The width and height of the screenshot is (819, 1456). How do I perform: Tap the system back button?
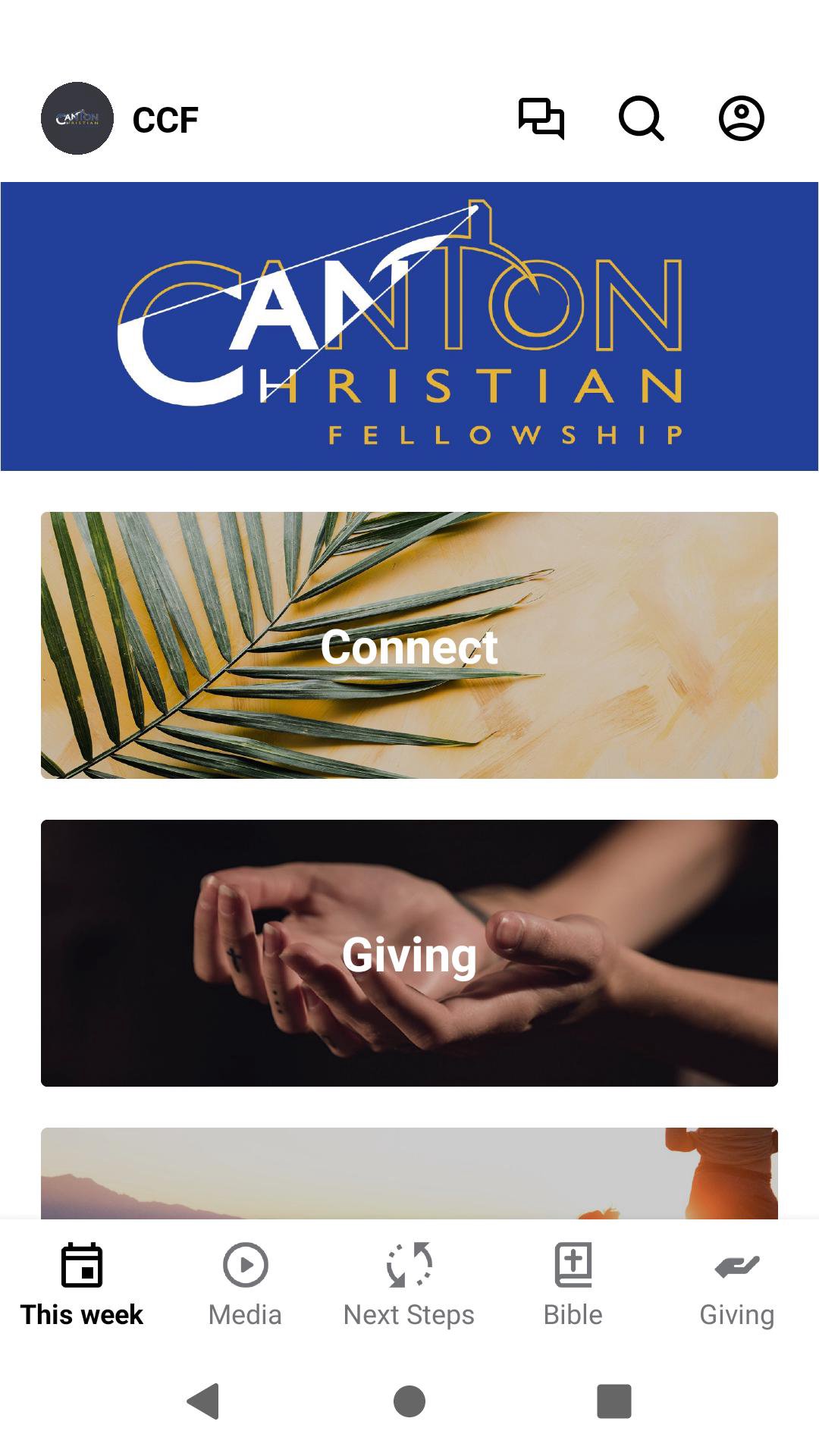[x=203, y=1401]
